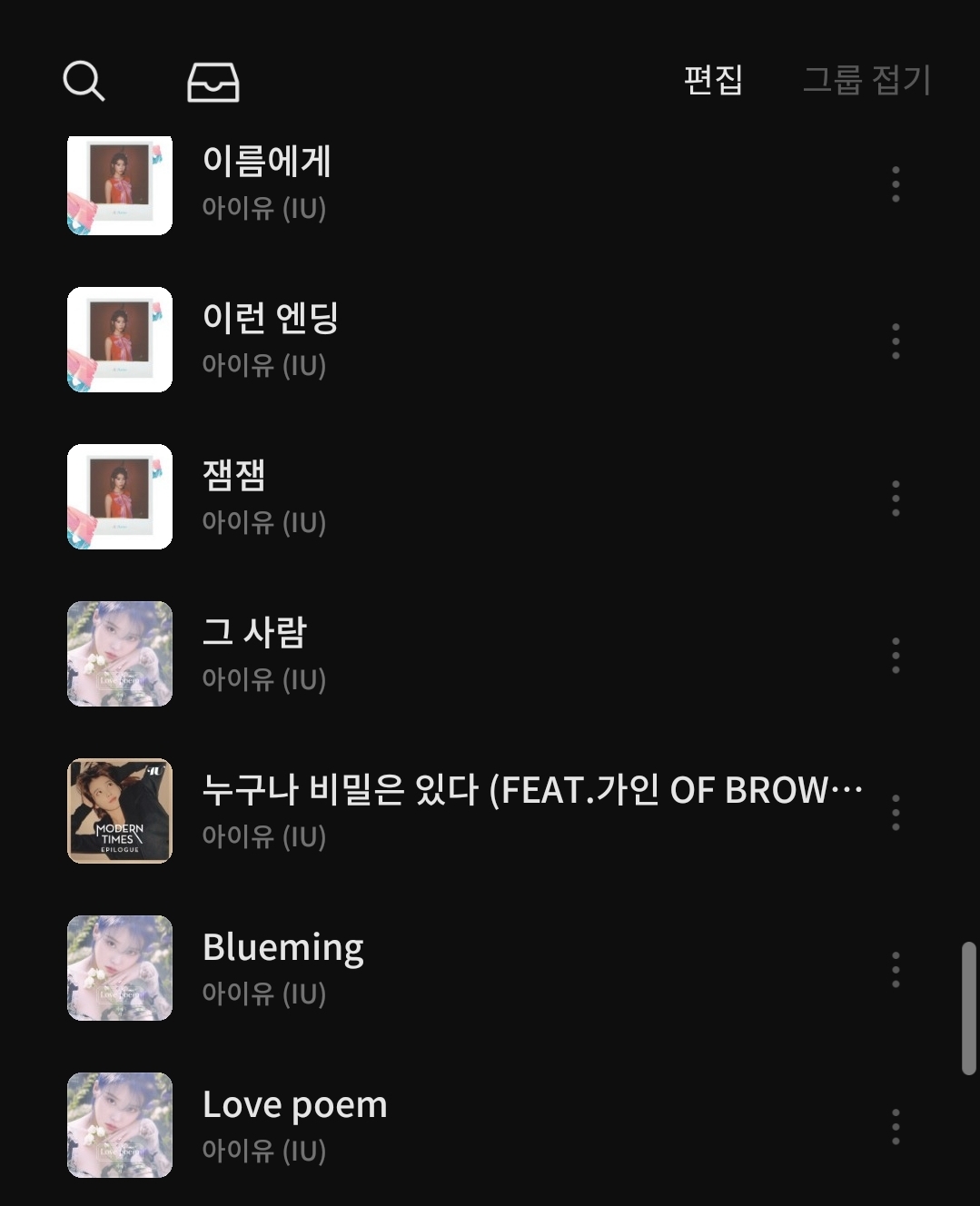Open the search icon
980x1206 pixels.
click(x=84, y=81)
